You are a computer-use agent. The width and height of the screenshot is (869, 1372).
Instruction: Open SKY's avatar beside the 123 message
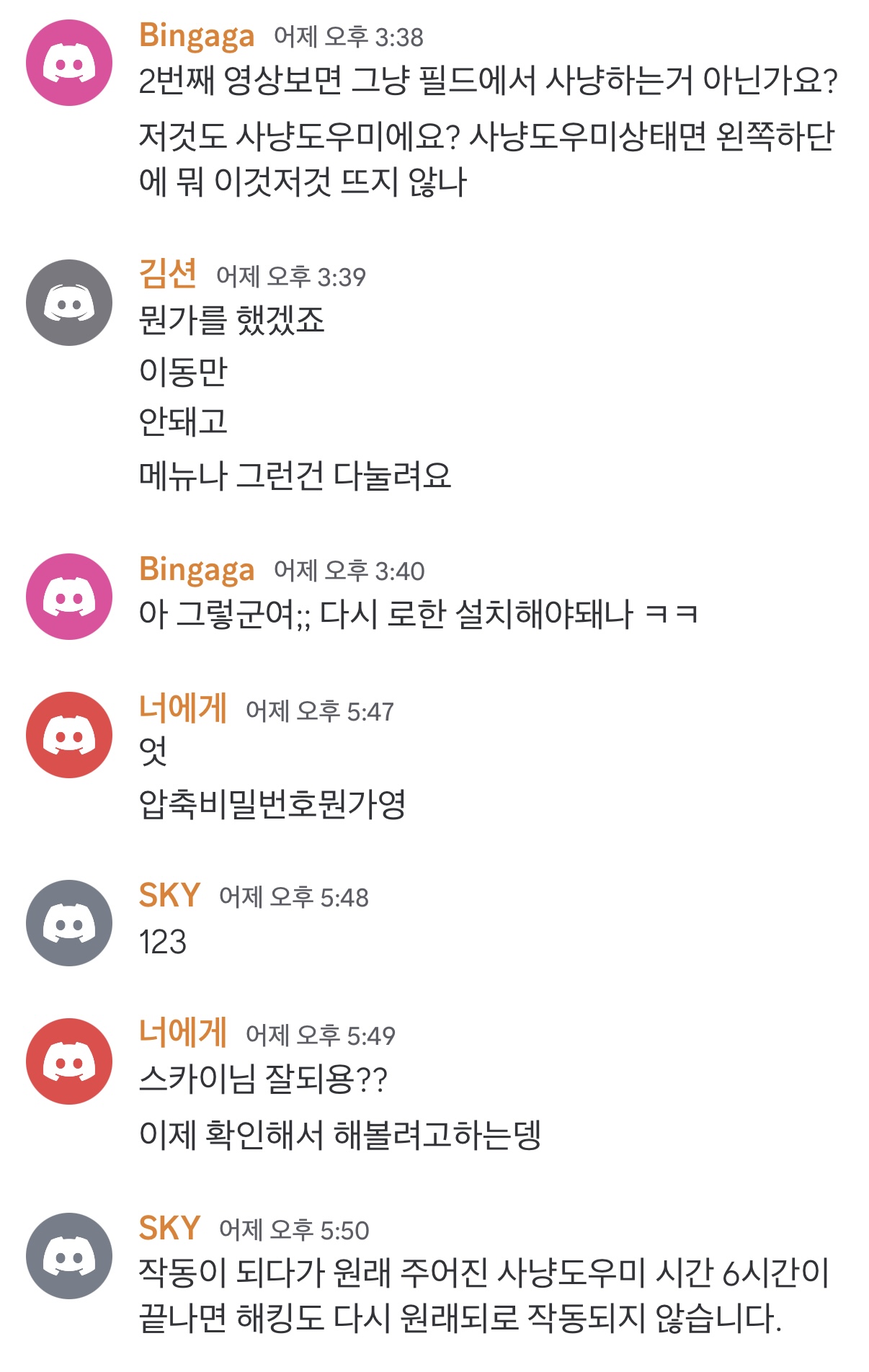point(69,923)
